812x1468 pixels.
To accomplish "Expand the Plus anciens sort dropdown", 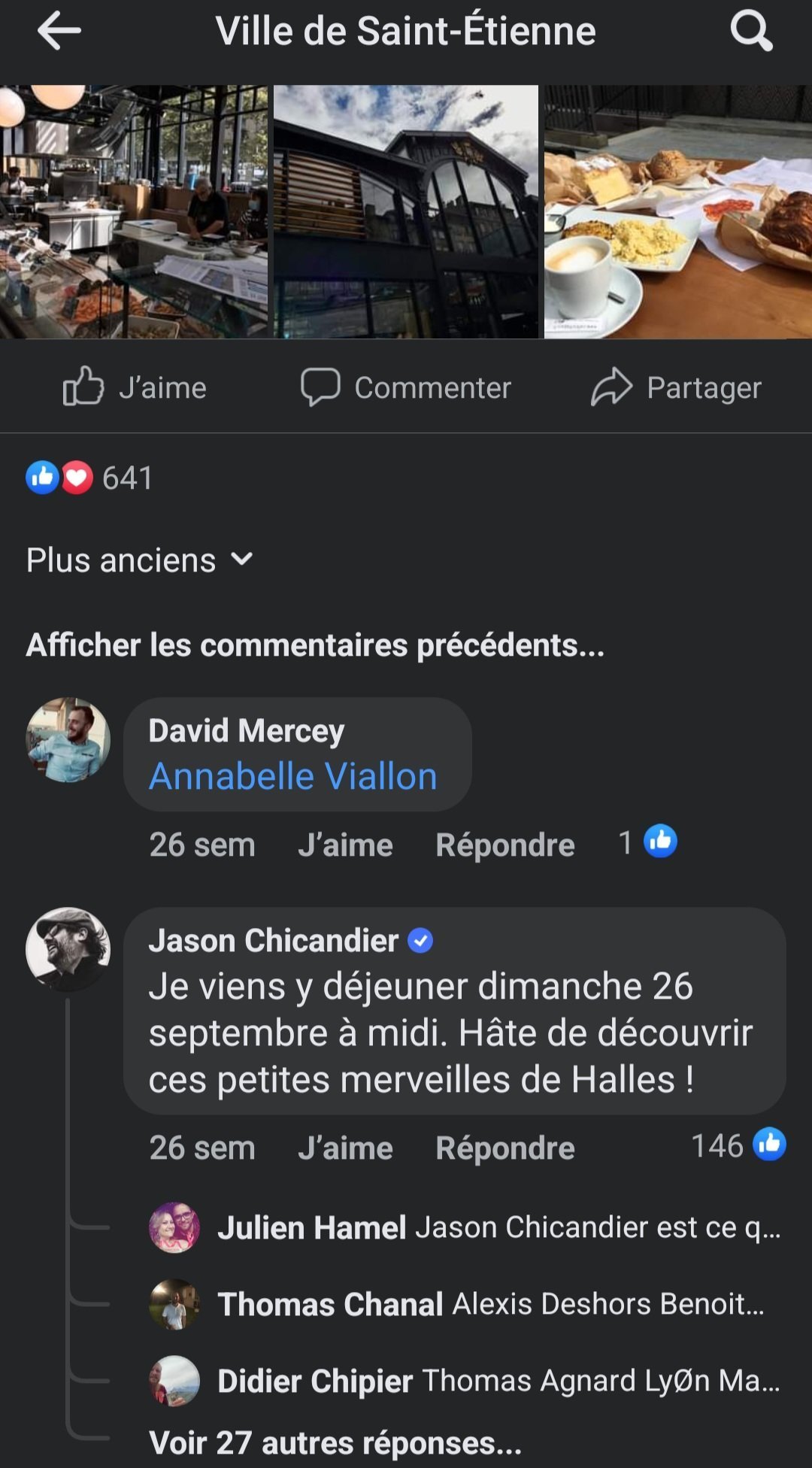I will (x=140, y=560).
